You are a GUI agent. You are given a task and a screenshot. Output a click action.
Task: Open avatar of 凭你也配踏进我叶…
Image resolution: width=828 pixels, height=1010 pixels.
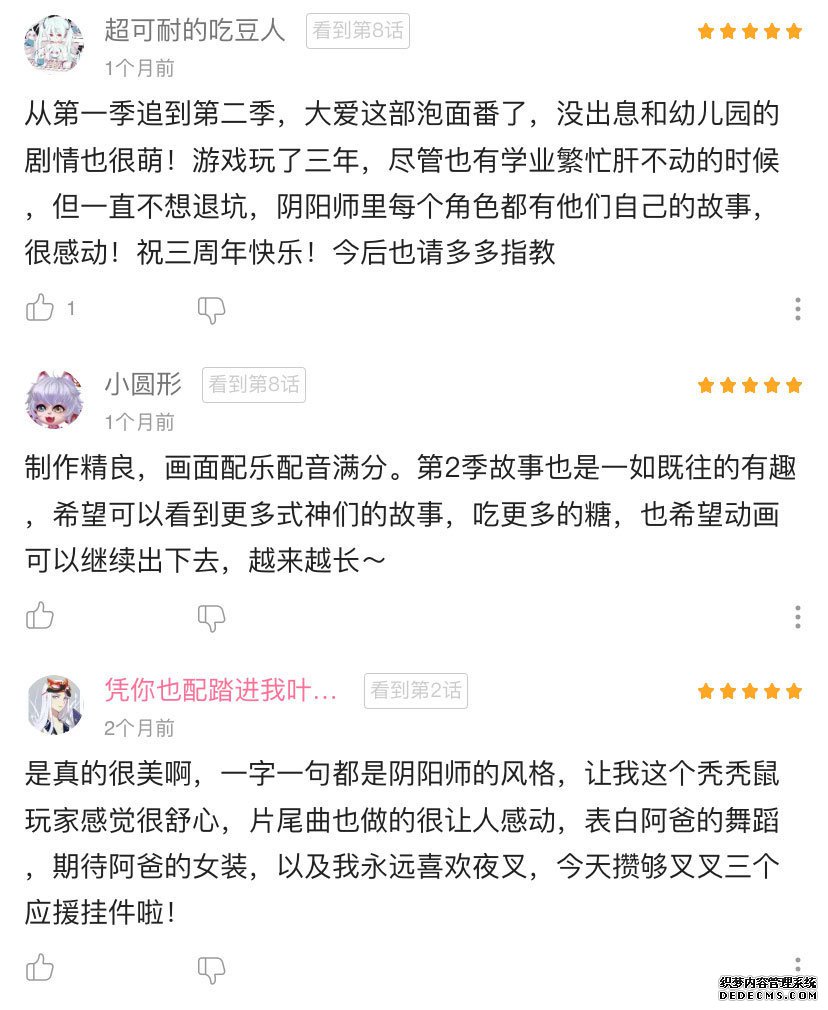coord(54,704)
